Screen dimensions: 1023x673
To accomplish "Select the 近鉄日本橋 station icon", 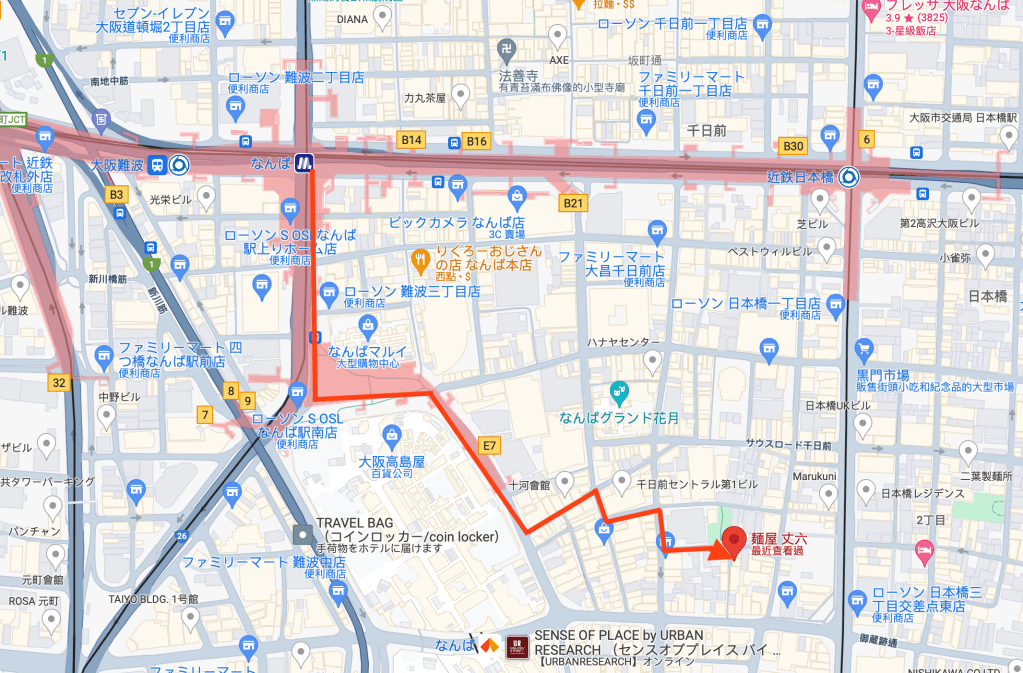I will pyautogui.click(x=849, y=177).
